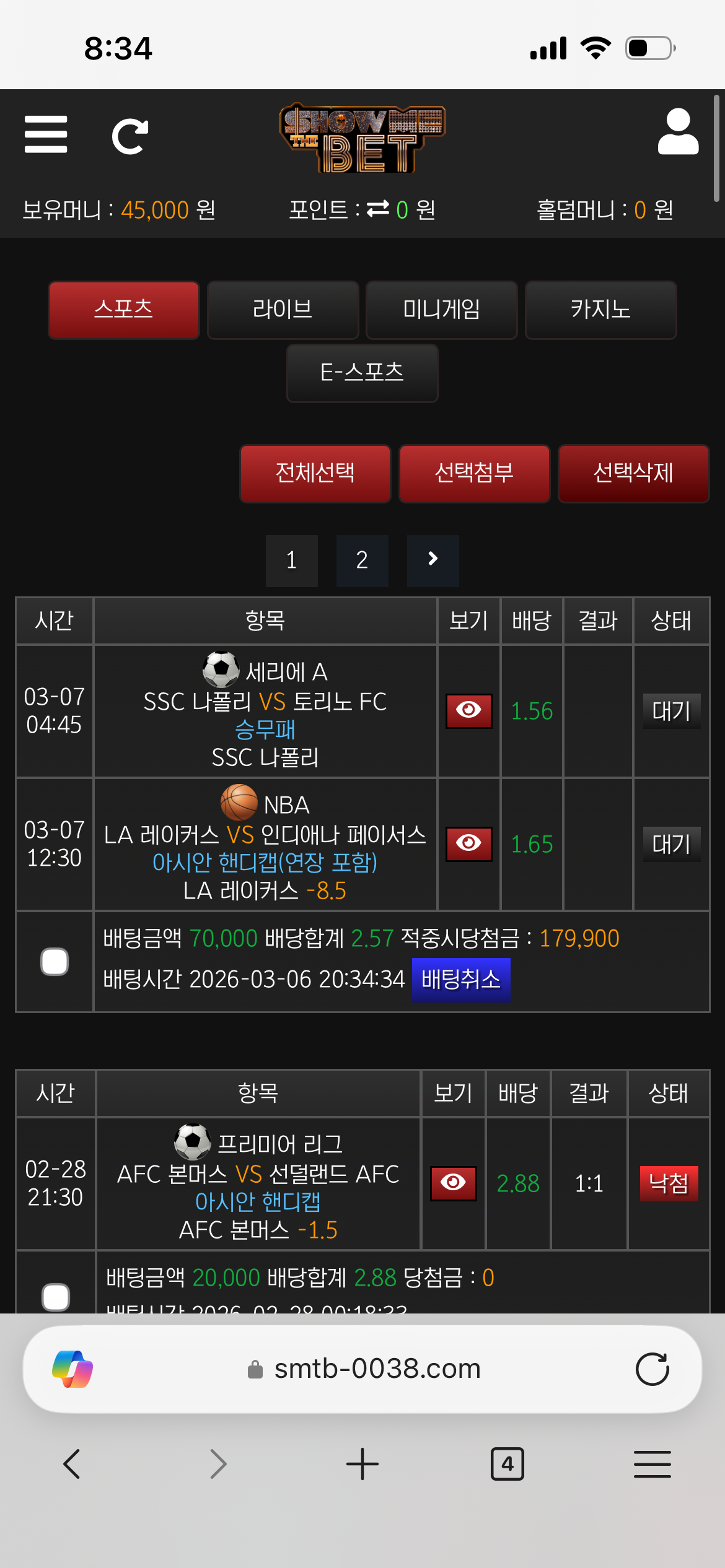Tap the 선택삭제 button
725x1568 pixels.
coord(633,474)
